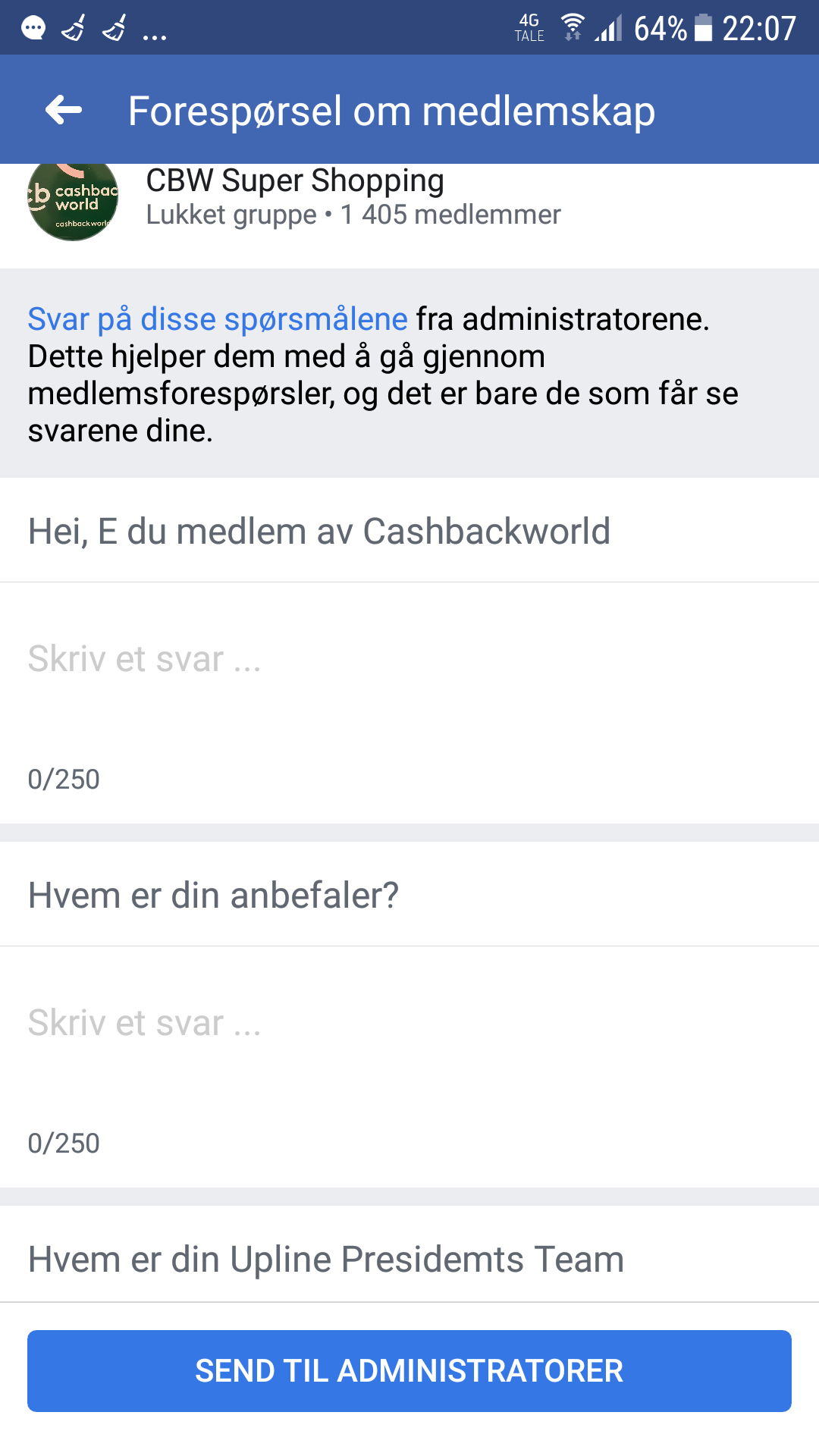Viewport: 819px width, 1456px height.
Task: Send answers with 'Send til administratorer'
Action: (x=409, y=1370)
